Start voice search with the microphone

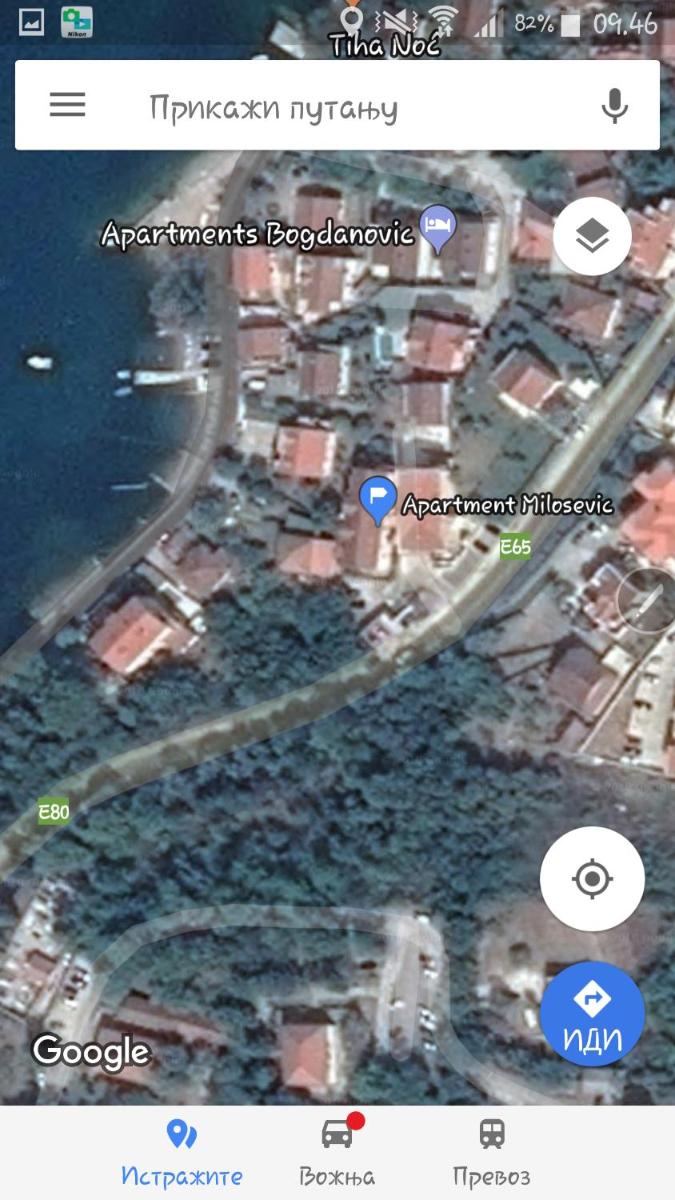[614, 105]
